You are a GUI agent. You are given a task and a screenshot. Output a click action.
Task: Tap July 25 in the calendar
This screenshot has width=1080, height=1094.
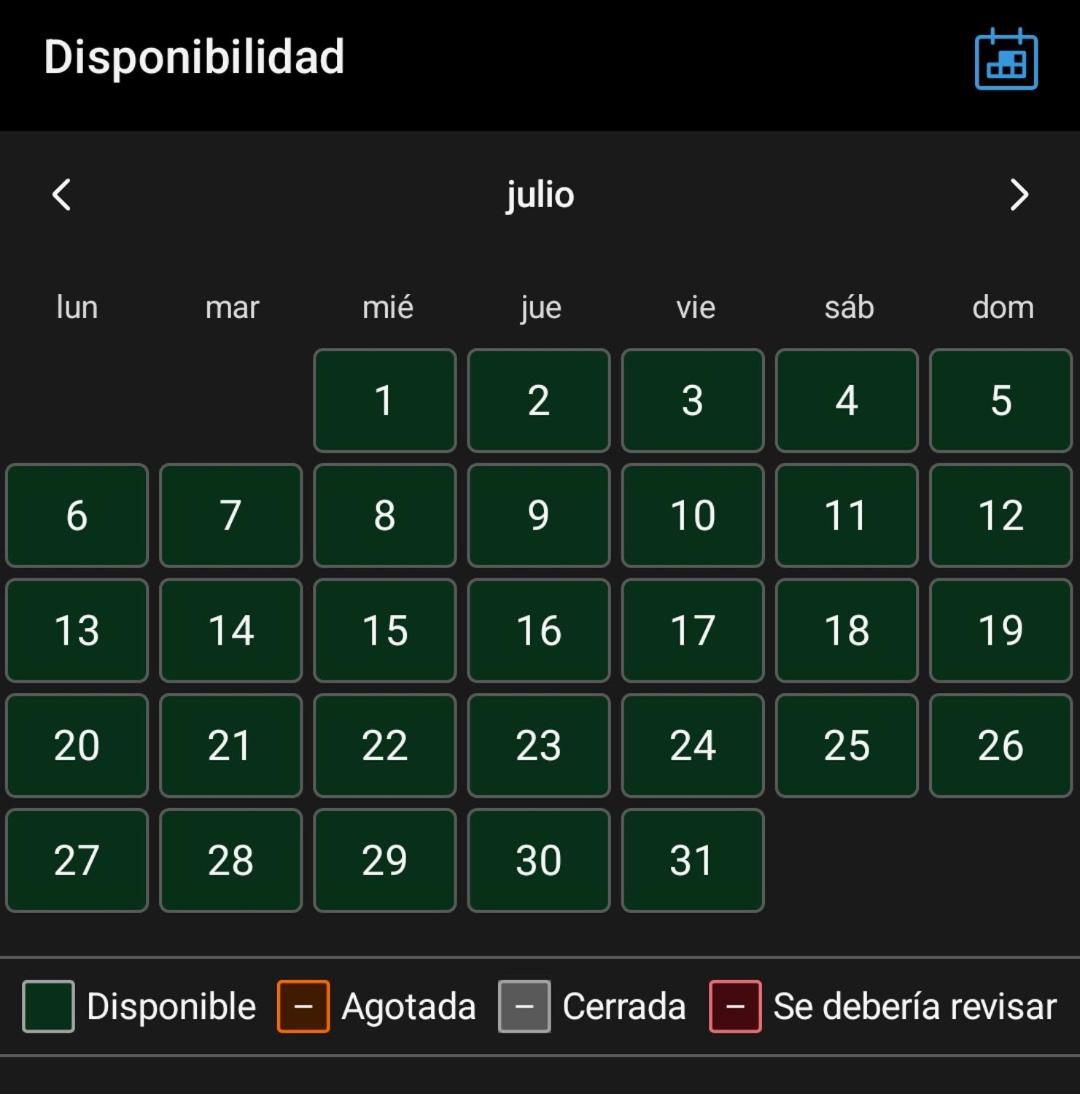[x=847, y=745]
